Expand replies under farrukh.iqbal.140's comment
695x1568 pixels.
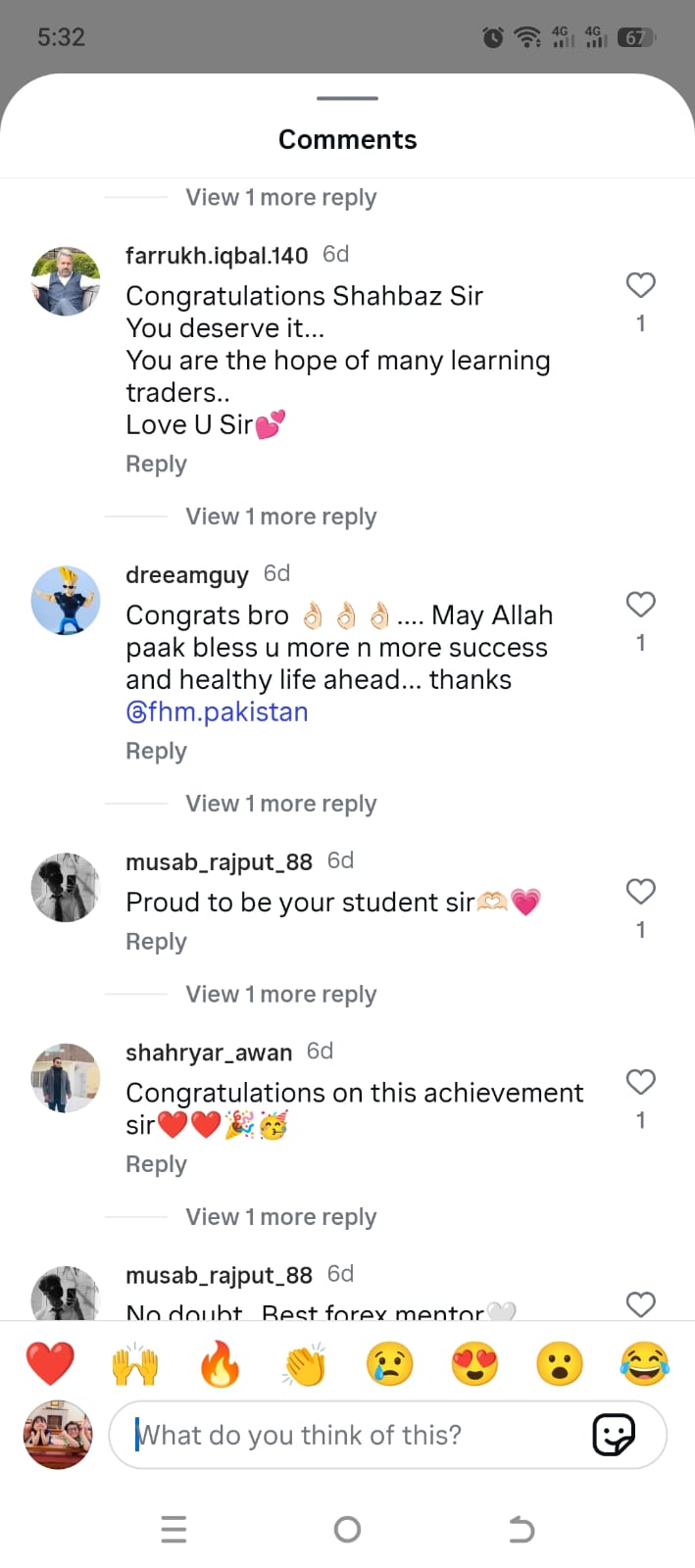click(x=280, y=517)
